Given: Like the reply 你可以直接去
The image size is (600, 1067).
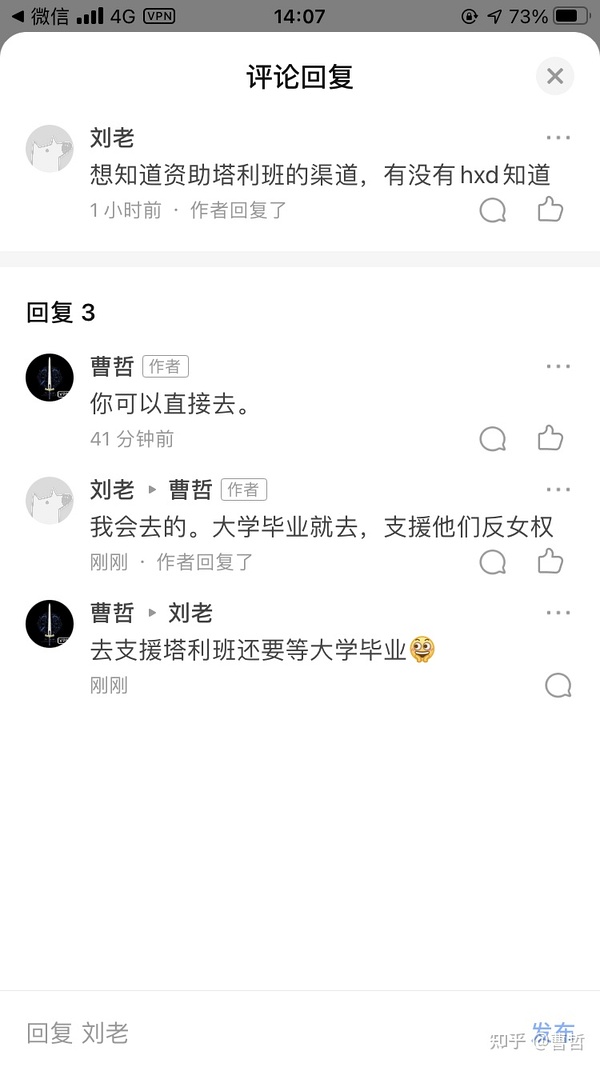Looking at the screenshot, I should (x=550, y=439).
